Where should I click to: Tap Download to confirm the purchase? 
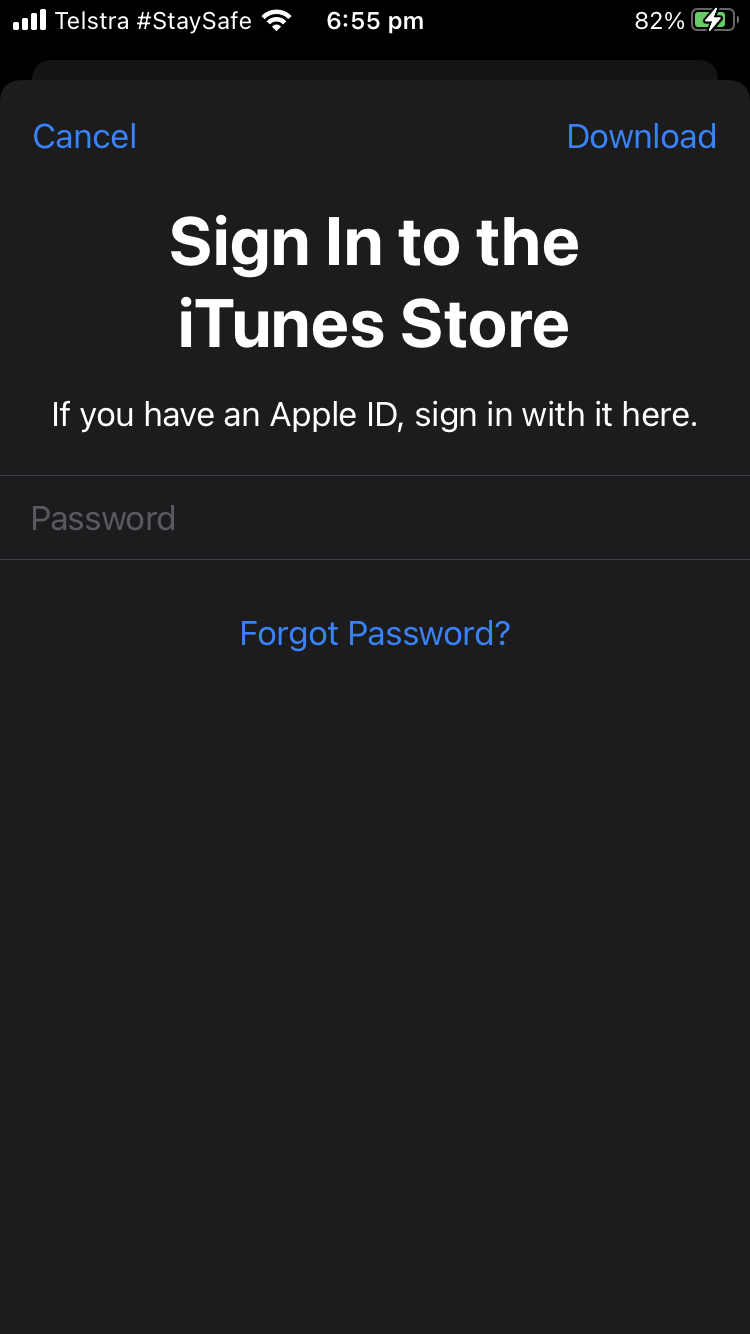point(642,136)
